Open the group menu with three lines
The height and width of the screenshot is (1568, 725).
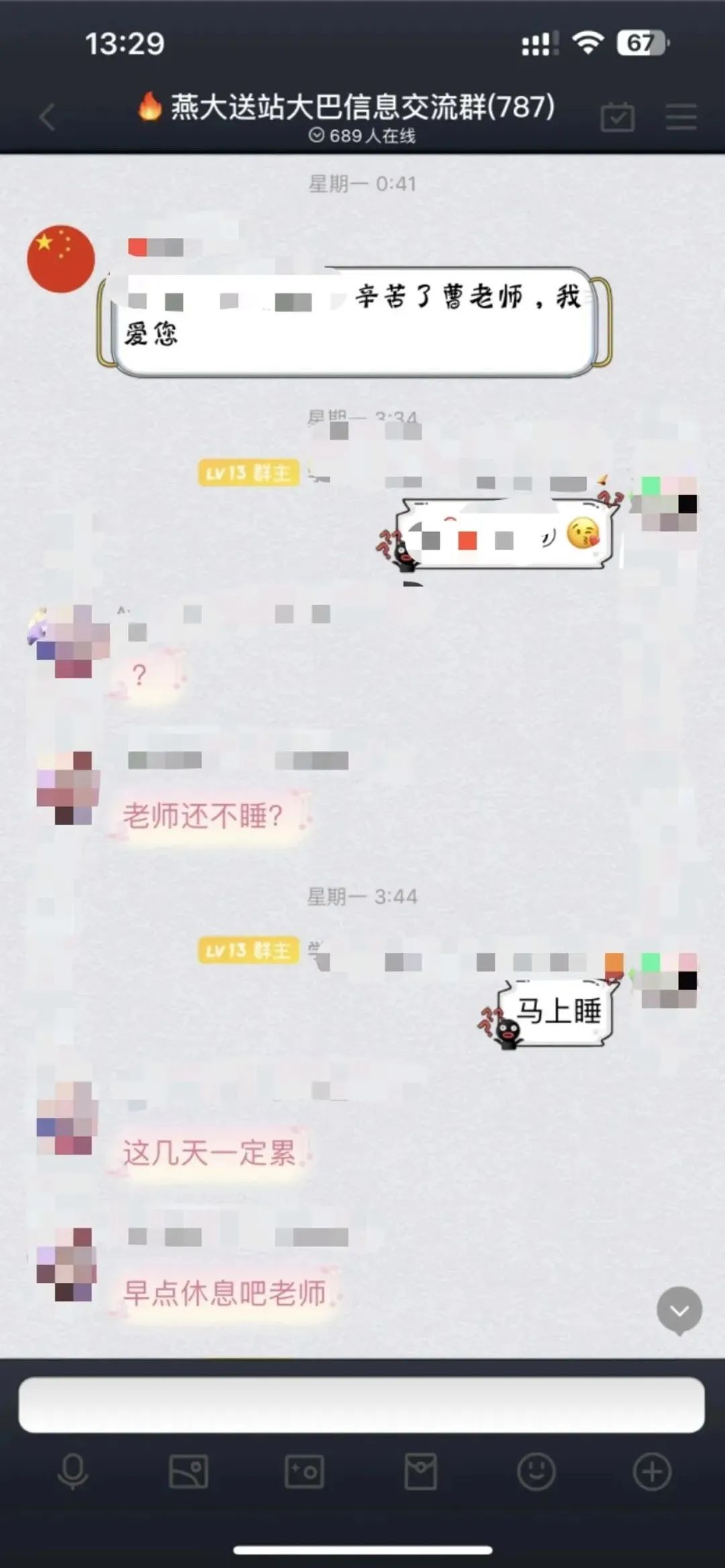pos(681,117)
